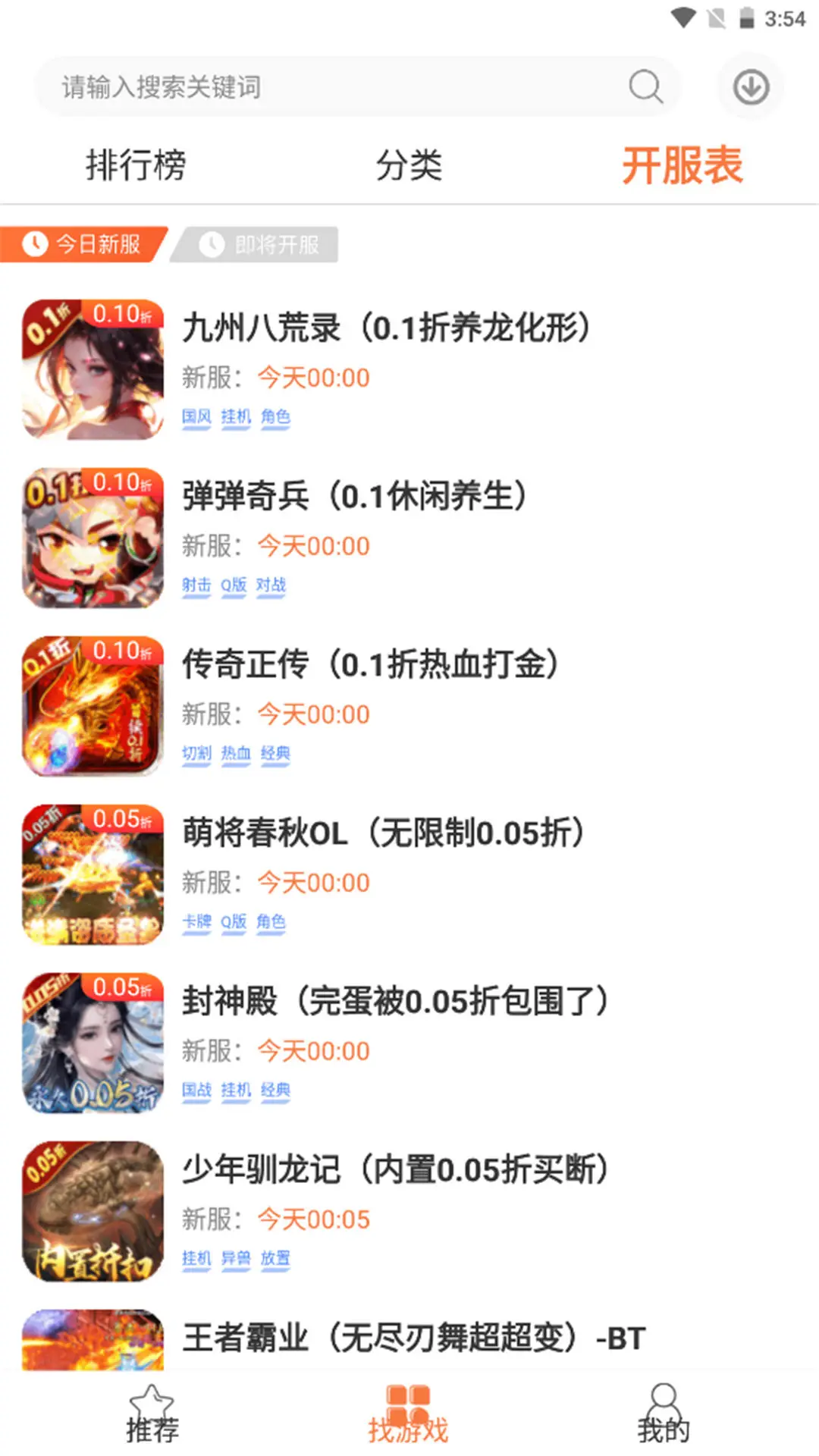Select the Q版 tag under 弹弹奇兵

tap(233, 585)
